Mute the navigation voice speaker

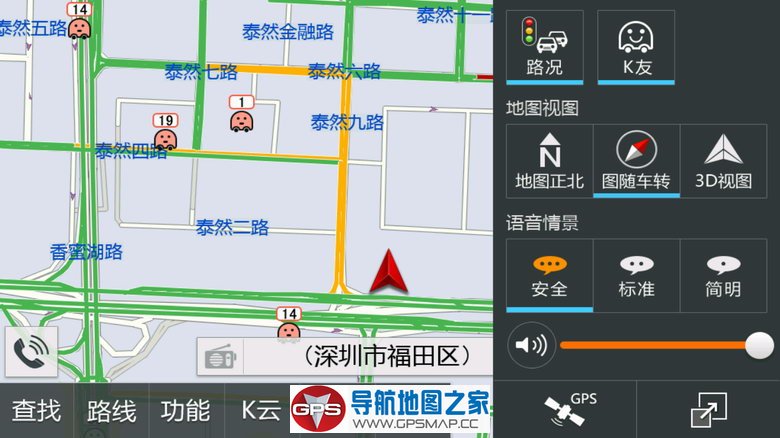coord(531,346)
